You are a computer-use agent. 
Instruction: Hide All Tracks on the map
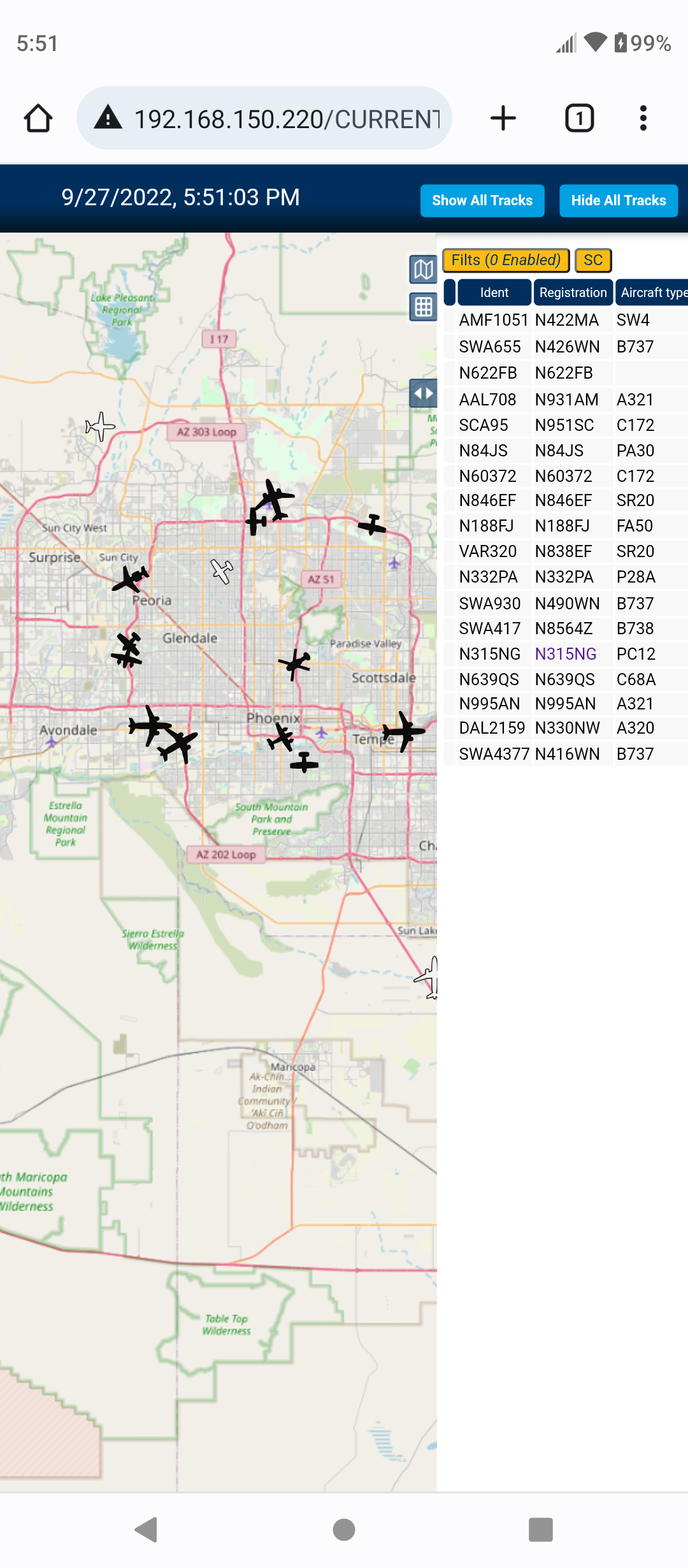pyautogui.click(x=618, y=201)
